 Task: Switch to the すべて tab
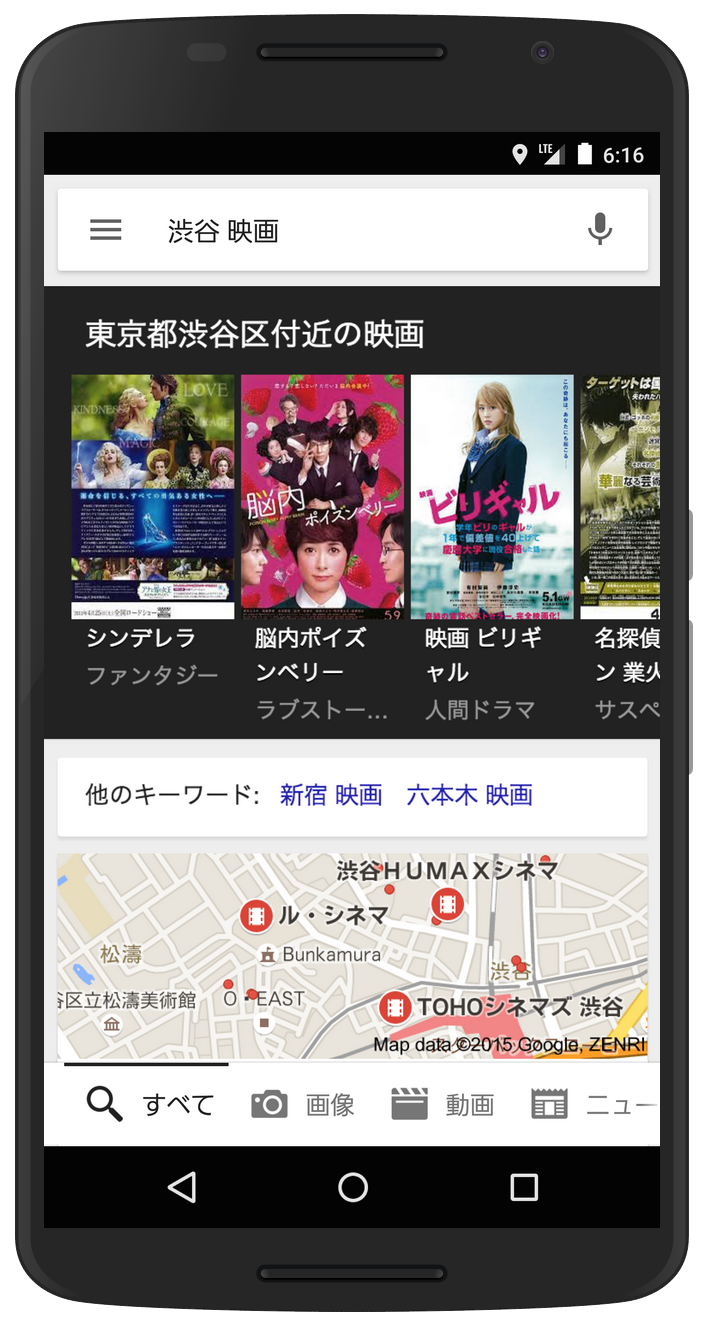click(x=150, y=1104)
